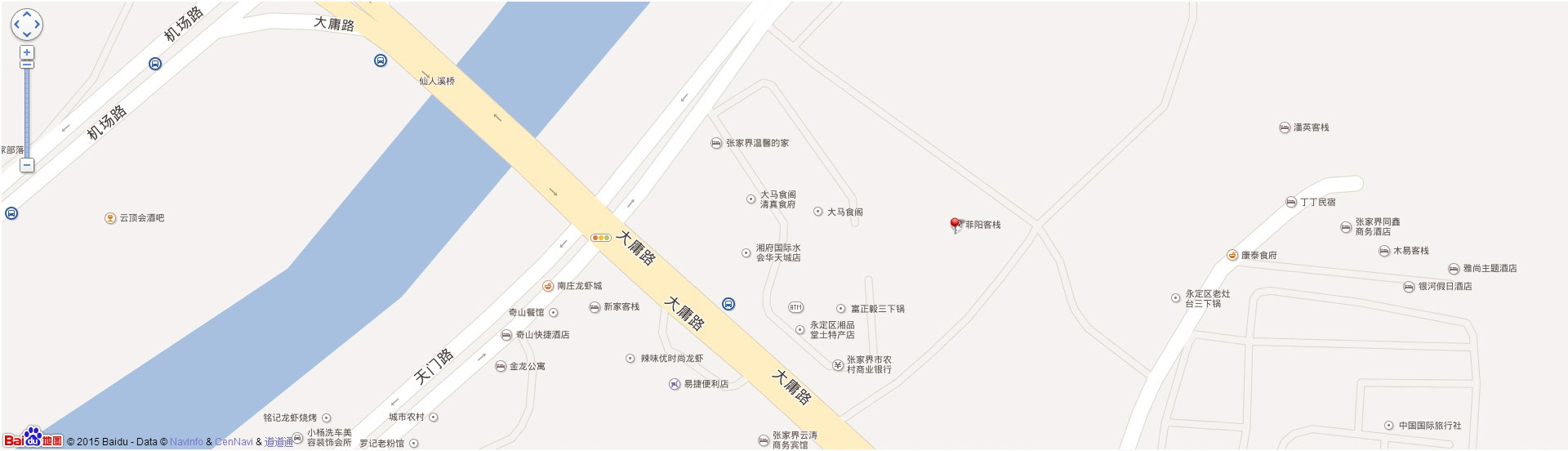Pan the map right with the arrow
The width and height of the screenshot is (1568, 451).
tap(37, 25)
